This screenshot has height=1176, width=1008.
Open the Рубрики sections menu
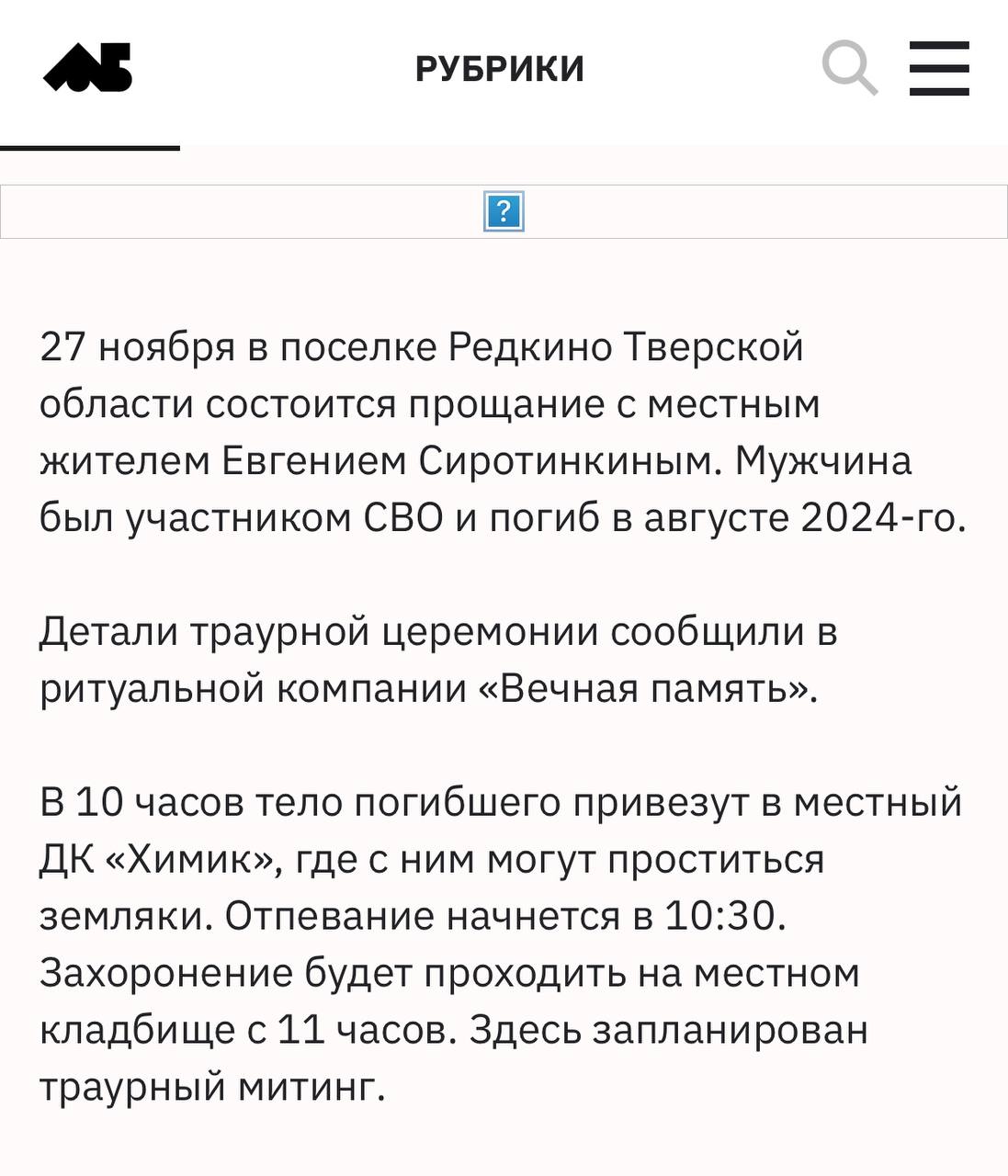499,69
